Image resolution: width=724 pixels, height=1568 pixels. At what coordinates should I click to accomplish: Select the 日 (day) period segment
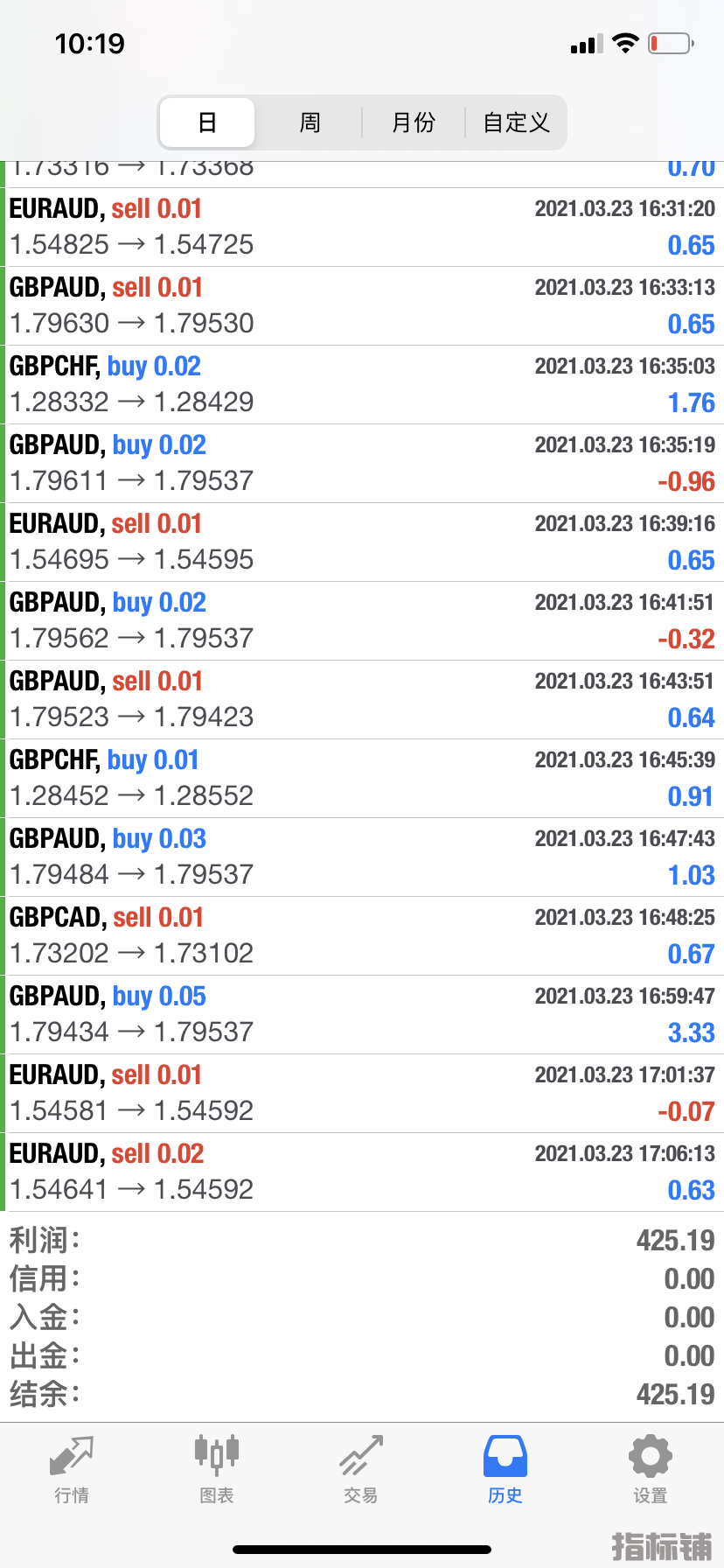[x=207, y=122]
